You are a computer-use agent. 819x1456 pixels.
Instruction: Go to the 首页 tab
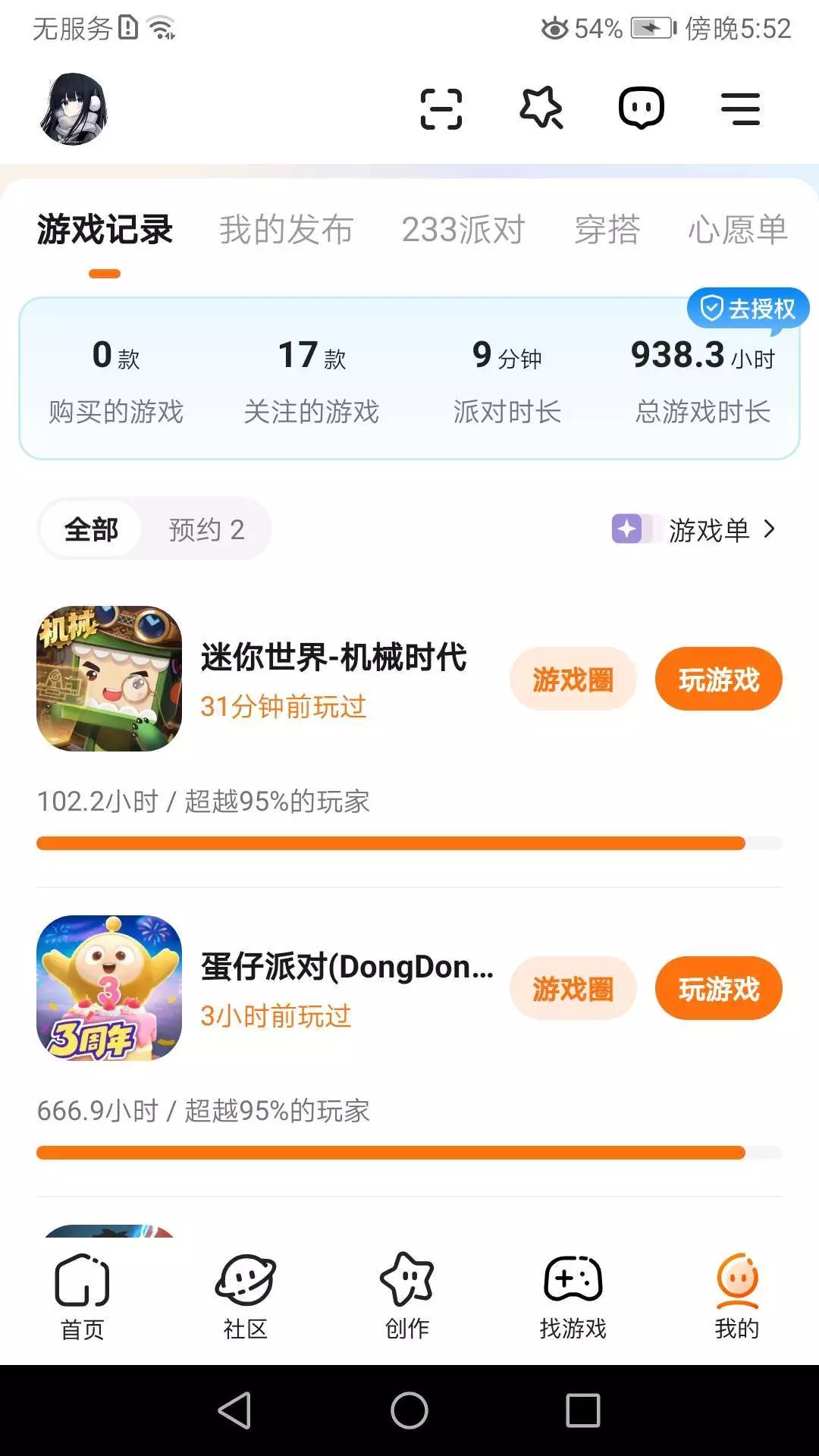(x=82, y=1297)
